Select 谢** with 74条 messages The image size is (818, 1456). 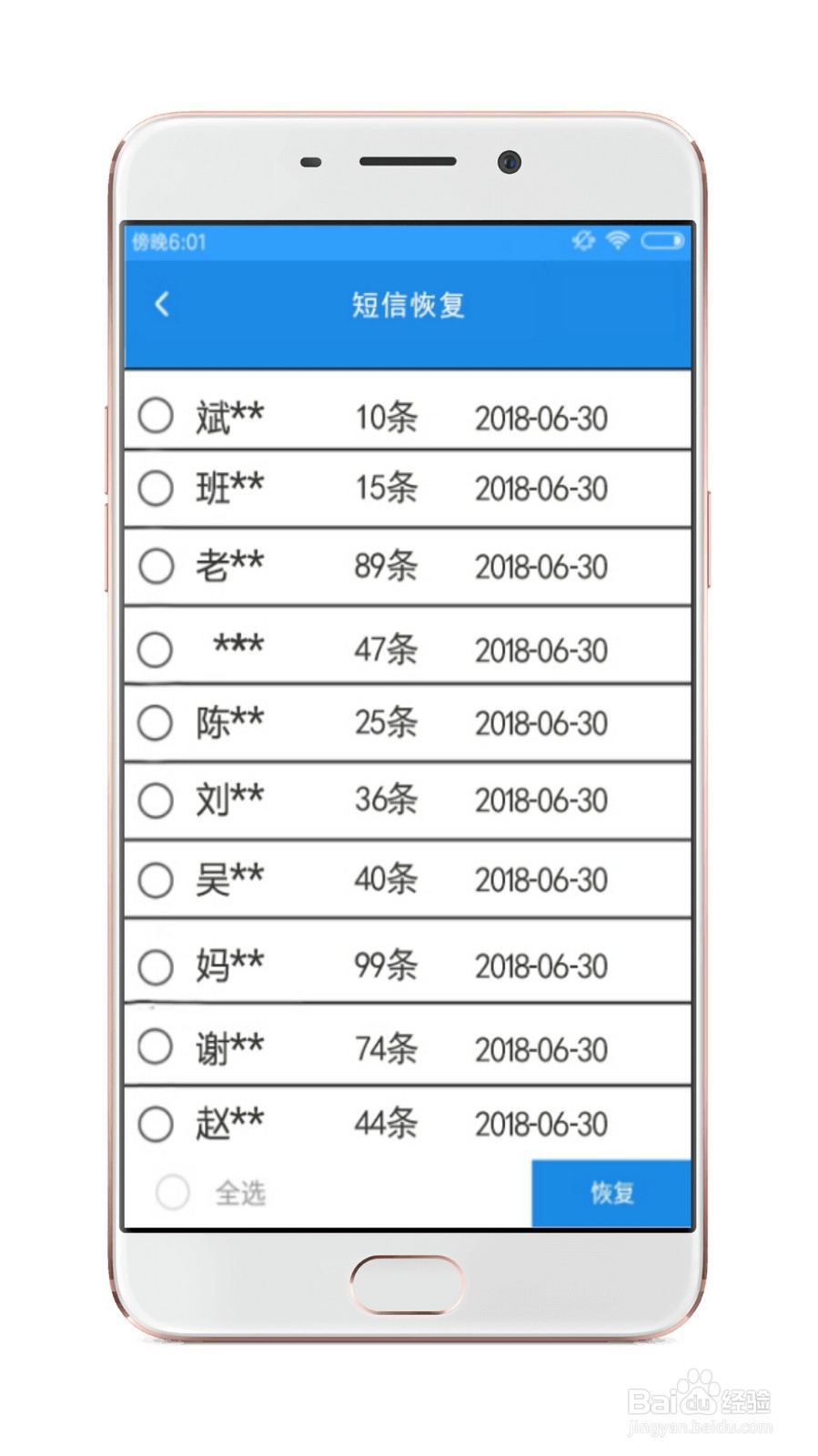click(154, 1046)
